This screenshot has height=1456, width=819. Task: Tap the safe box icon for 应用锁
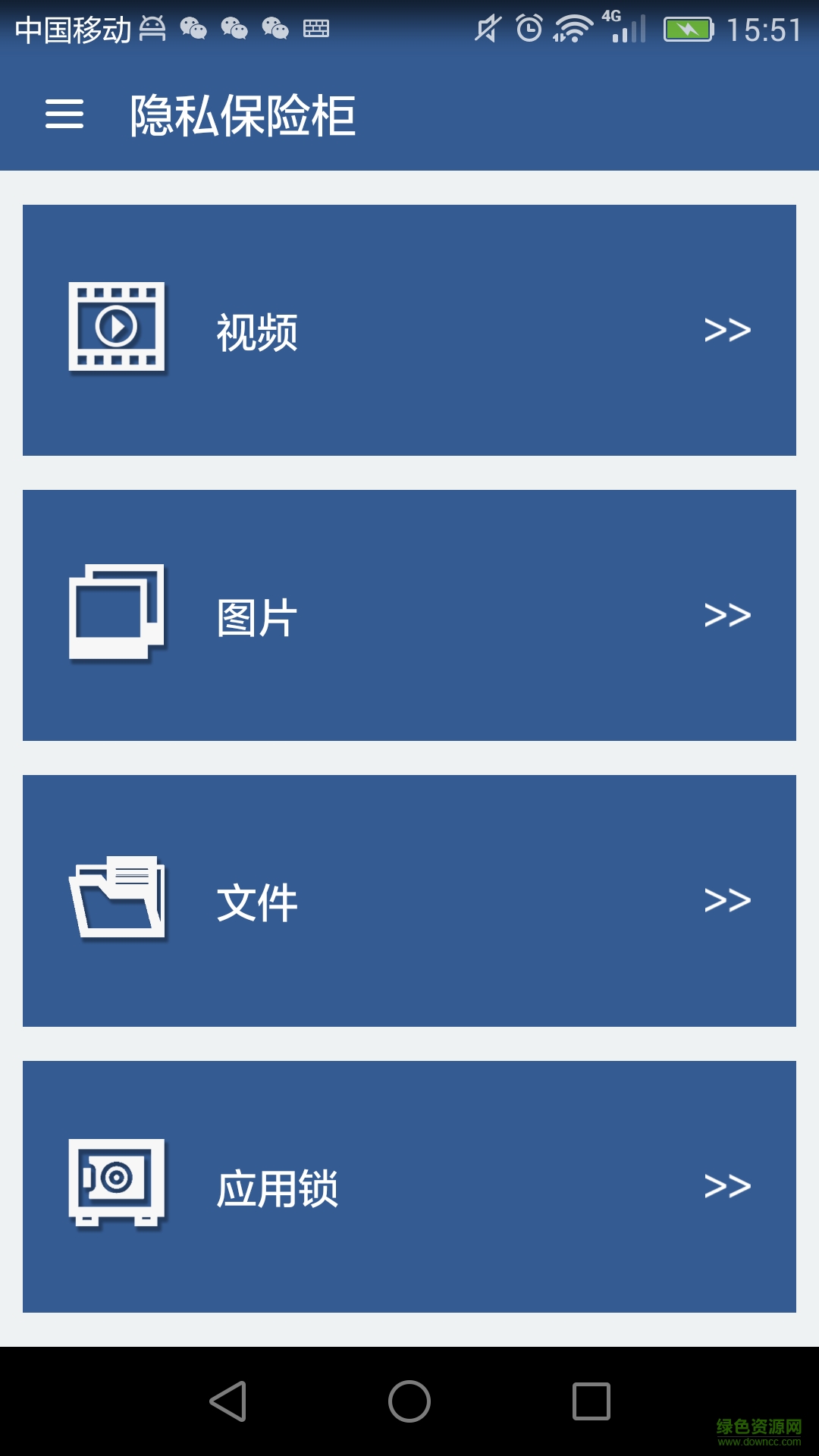pyautogui.click(x=118, y=1188)
